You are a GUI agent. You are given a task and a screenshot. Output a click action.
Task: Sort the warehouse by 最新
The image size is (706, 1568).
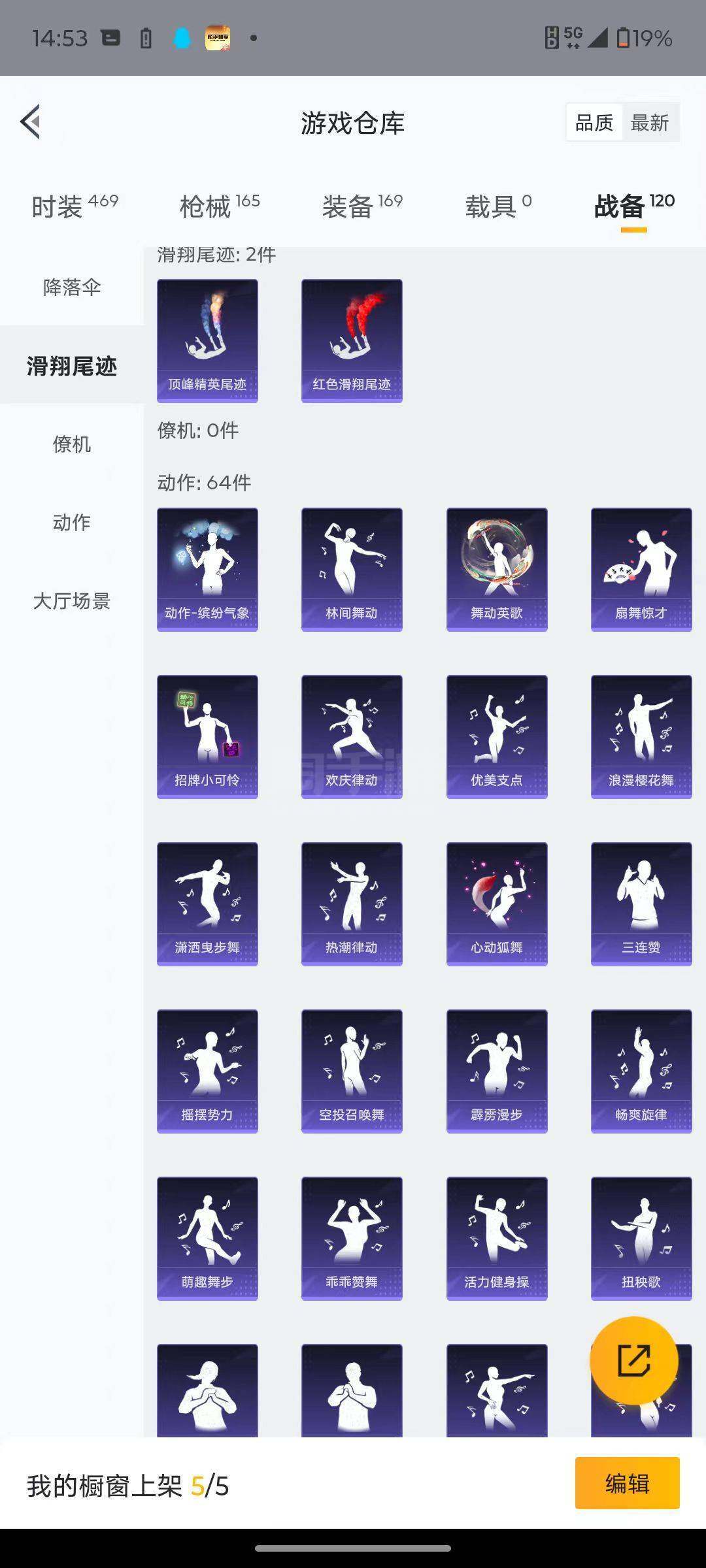pyautogui.click(x=649, y=122)
